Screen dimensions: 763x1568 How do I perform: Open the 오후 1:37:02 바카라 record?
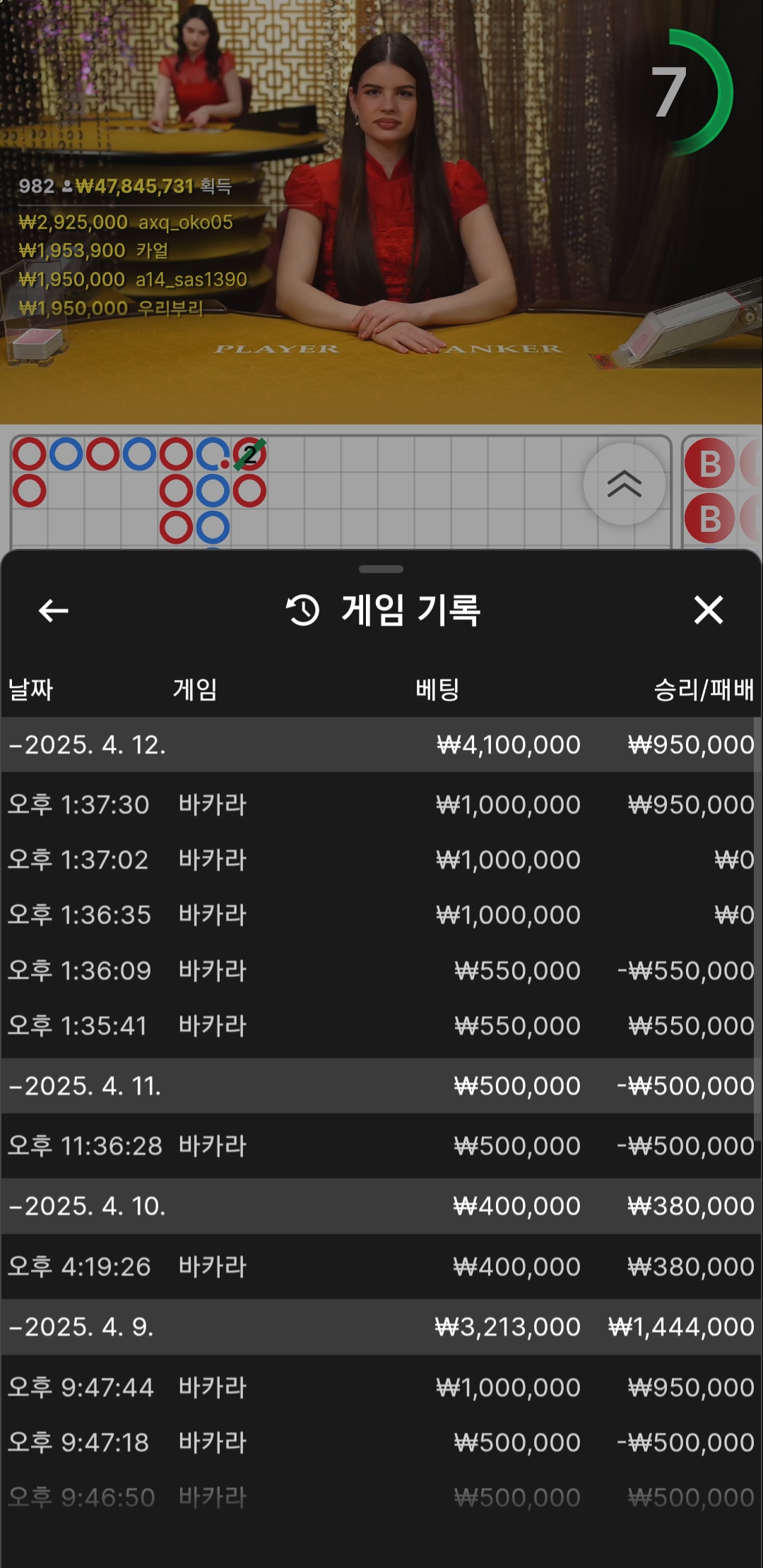coord(381,860)
